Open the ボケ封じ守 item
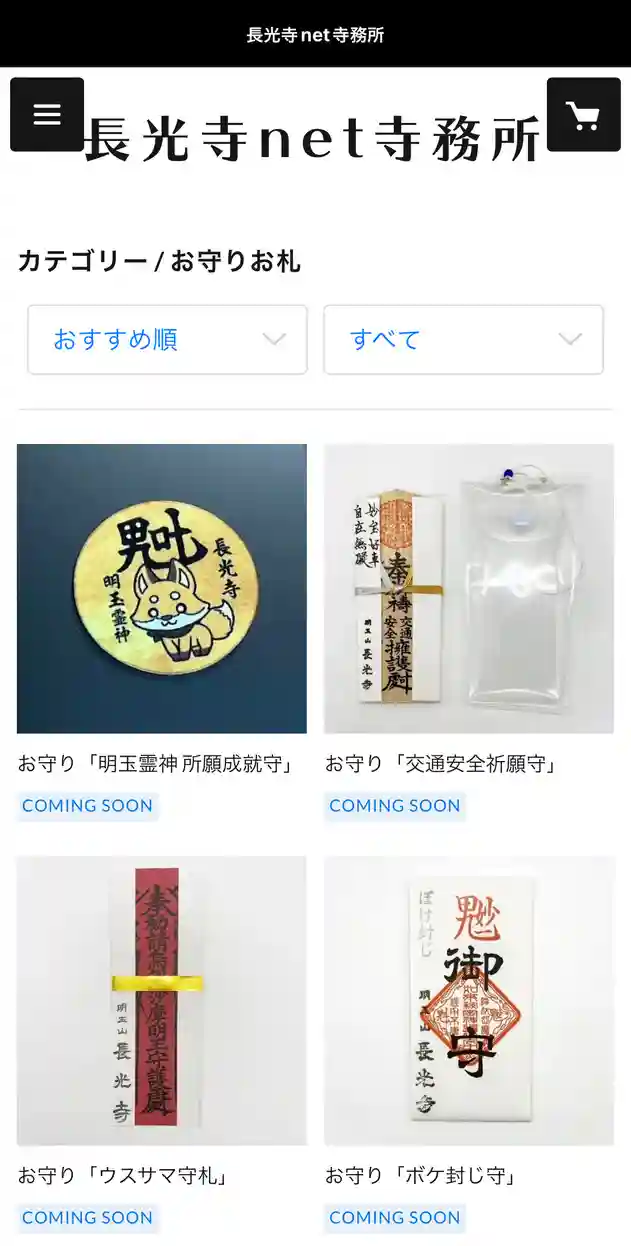 pos(468,1000)
